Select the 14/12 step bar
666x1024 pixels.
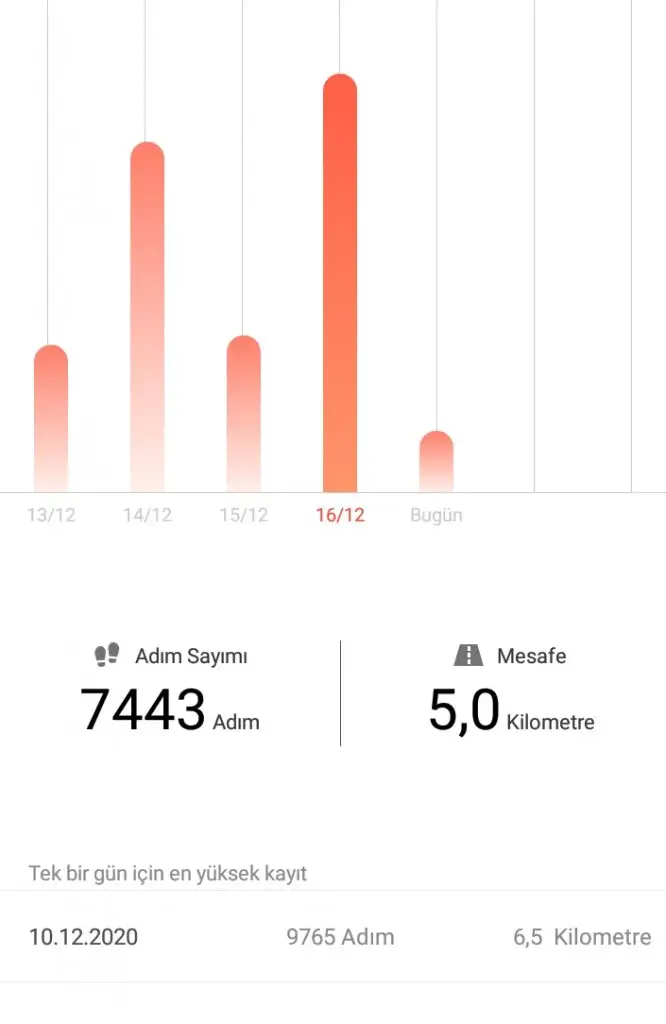147,320
